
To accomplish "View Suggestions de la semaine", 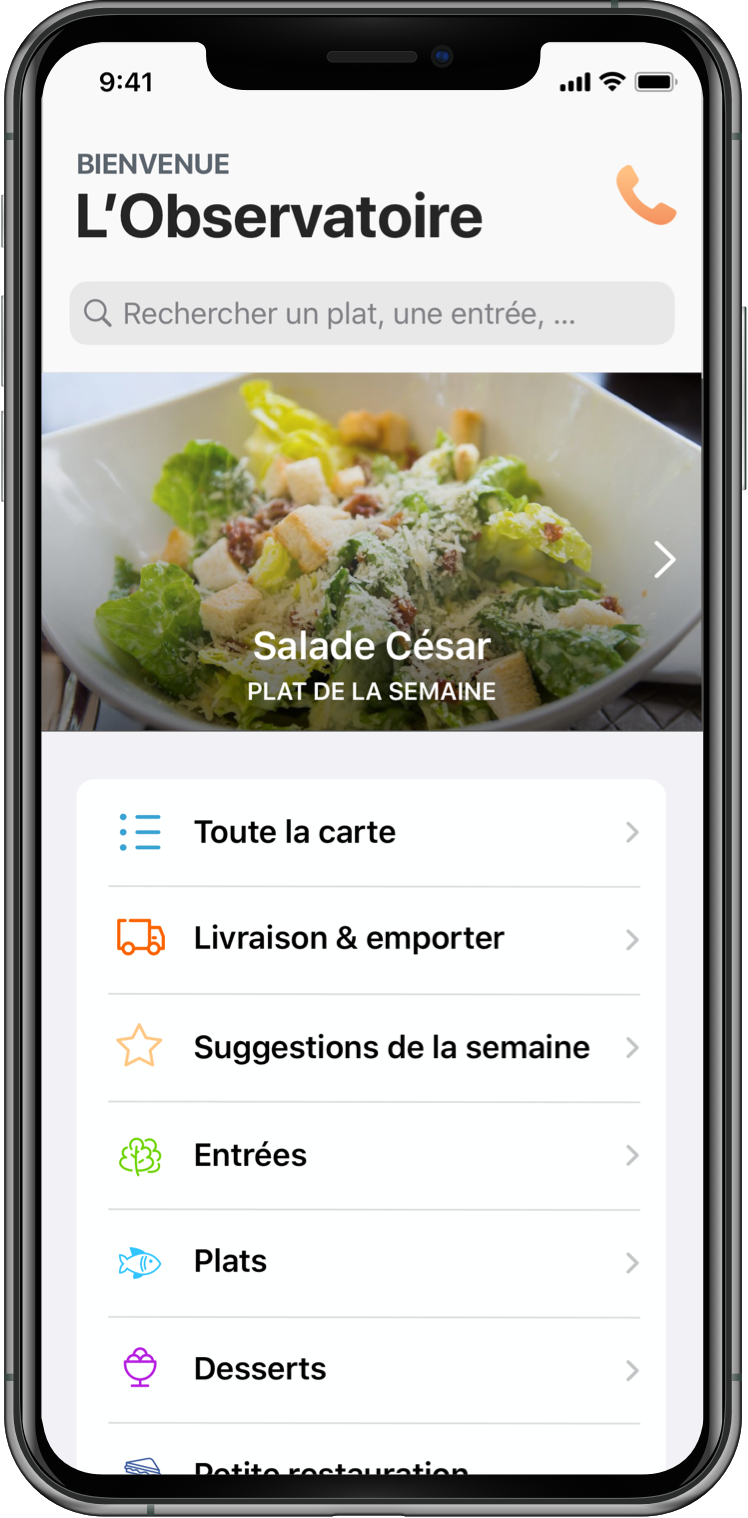I will (x=372, y=1047).
